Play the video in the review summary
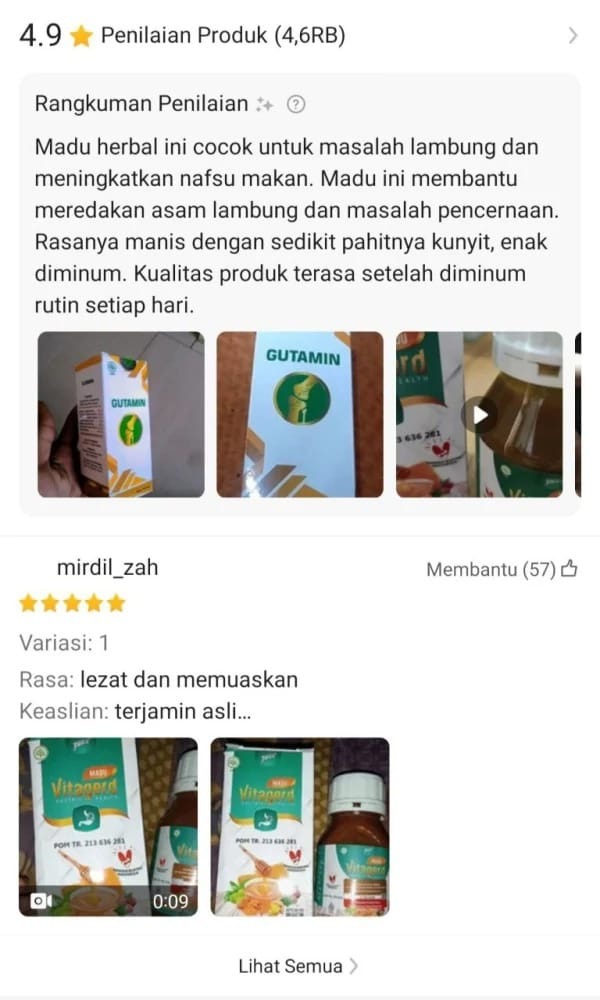This screenshot has height=1000, width=600. click(480, 414)
